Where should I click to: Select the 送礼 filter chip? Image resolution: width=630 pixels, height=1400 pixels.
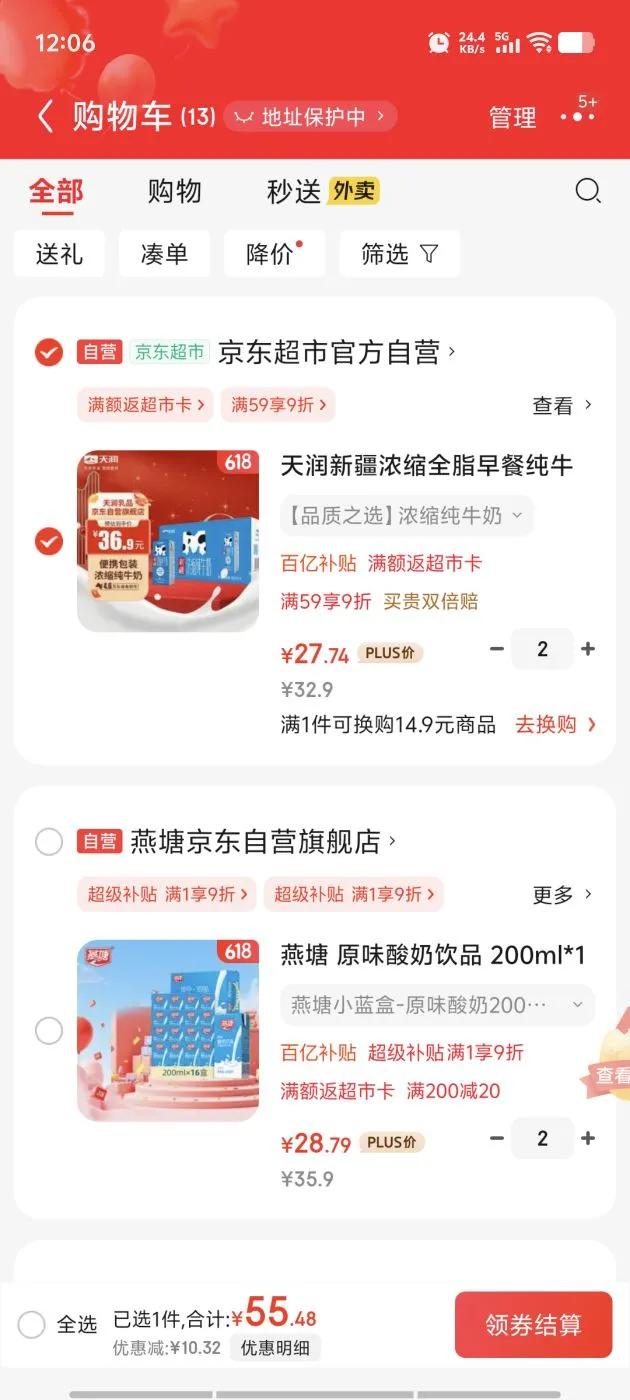pyautogui.click(x=59, y=254)
